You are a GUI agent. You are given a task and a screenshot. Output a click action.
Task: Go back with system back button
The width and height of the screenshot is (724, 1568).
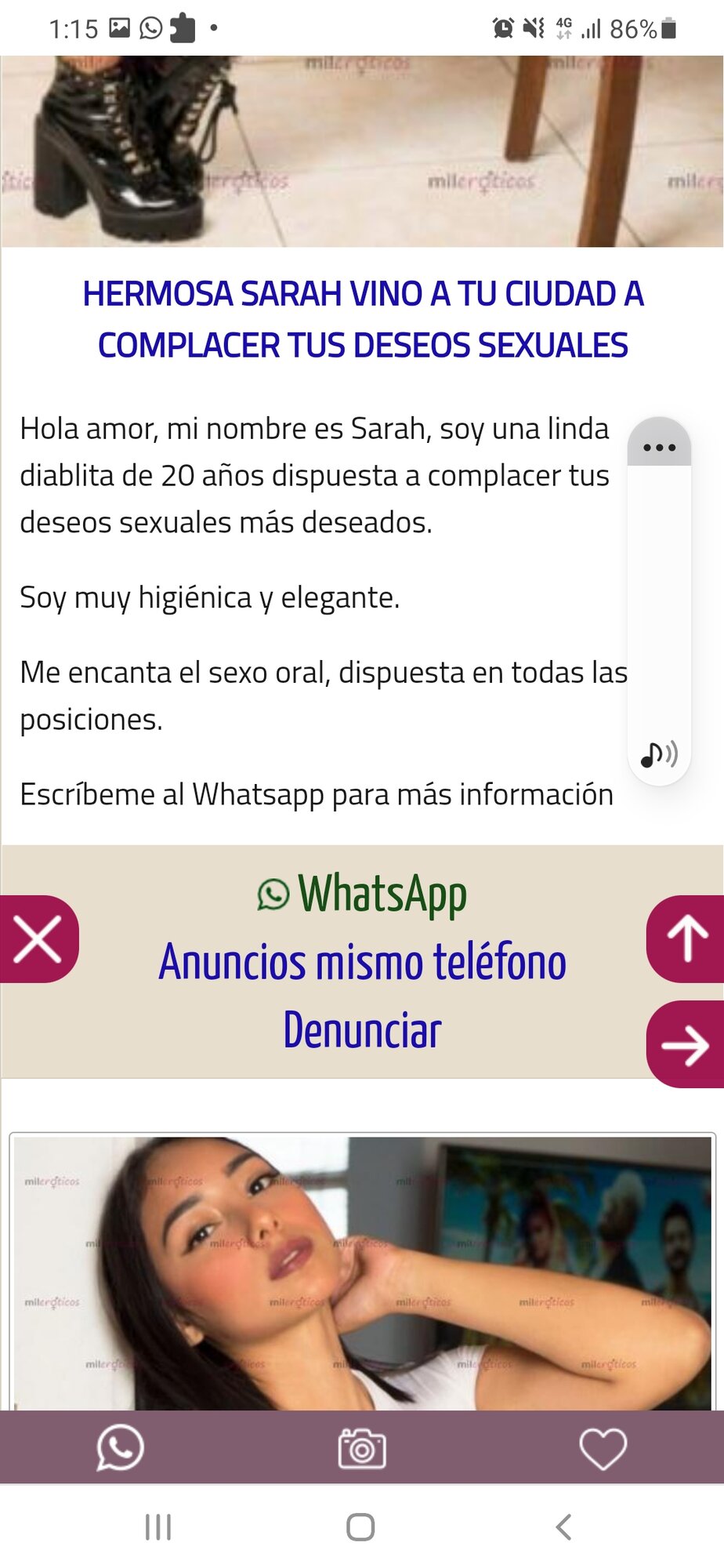tap(563, 1526)
